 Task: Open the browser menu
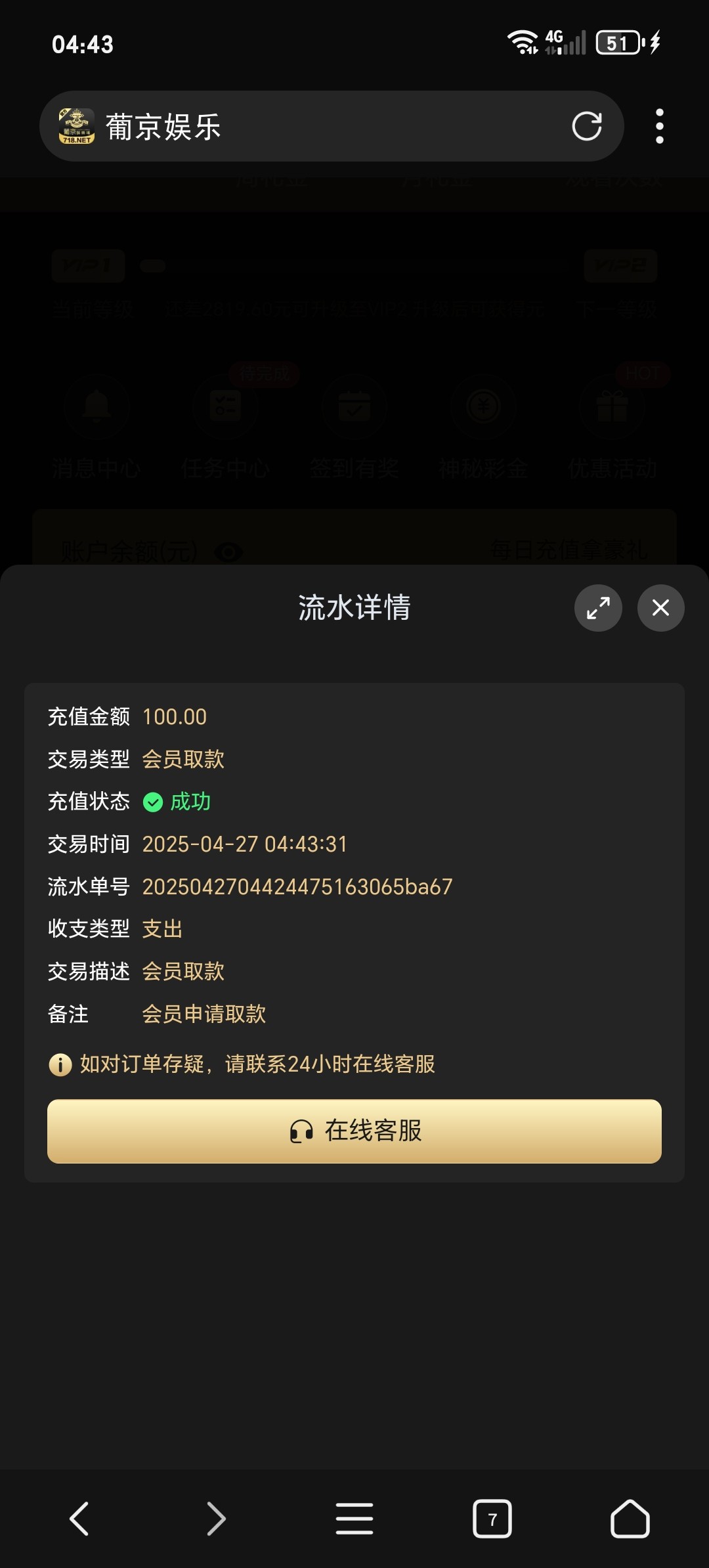(354, 1518)
